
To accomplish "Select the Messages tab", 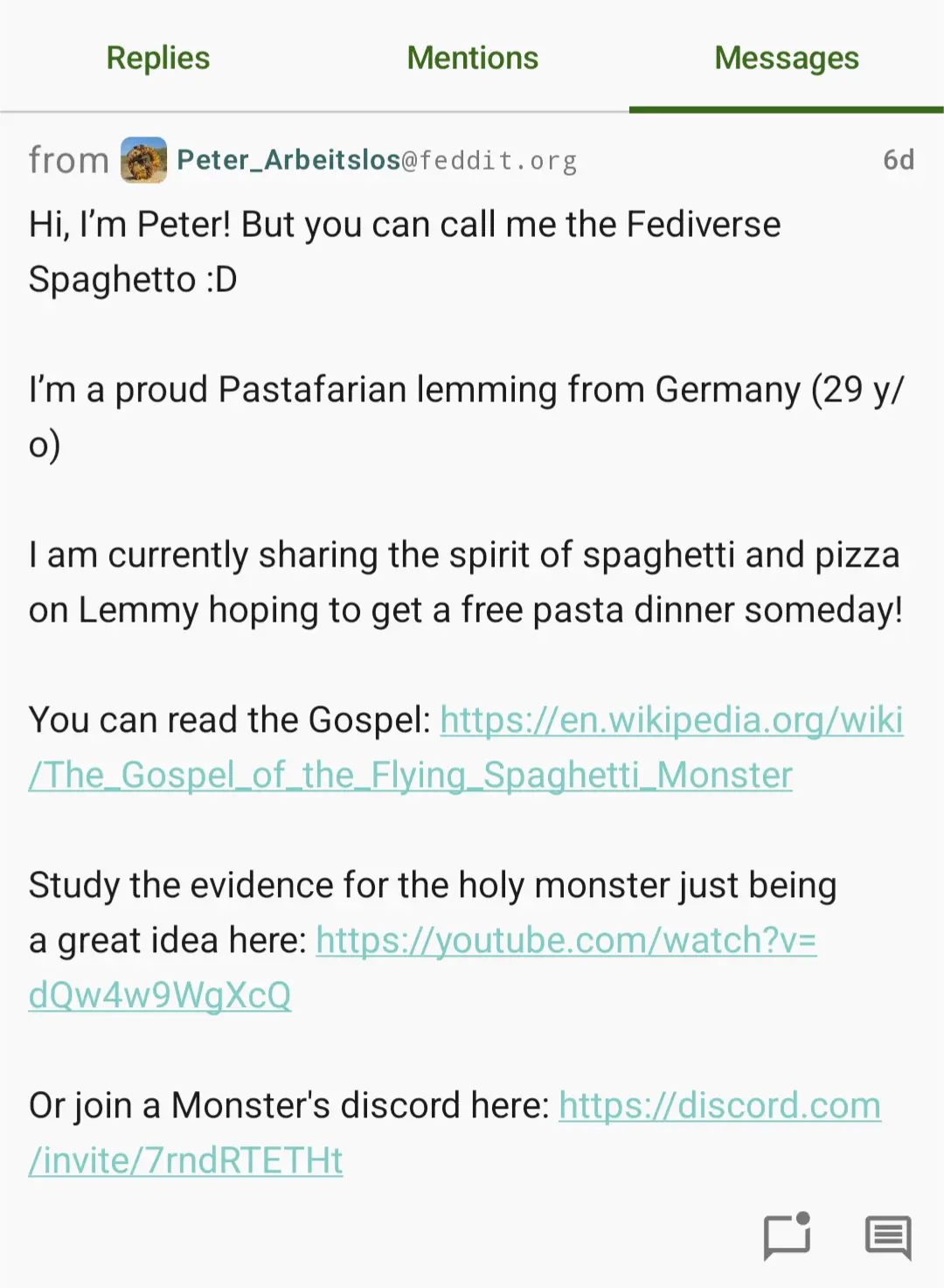I will coord(787,58).
